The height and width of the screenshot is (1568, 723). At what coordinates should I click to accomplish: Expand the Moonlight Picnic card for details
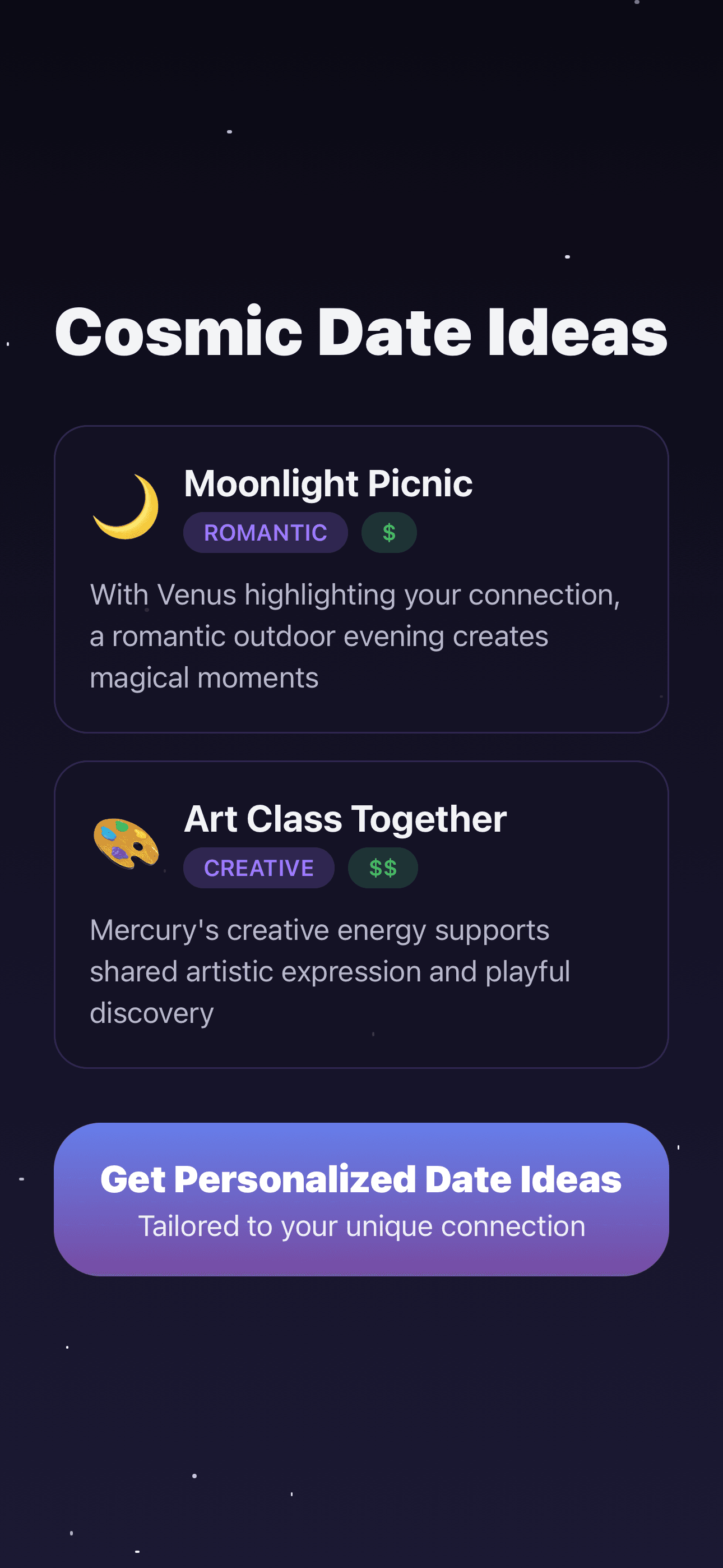pos(361,578)
